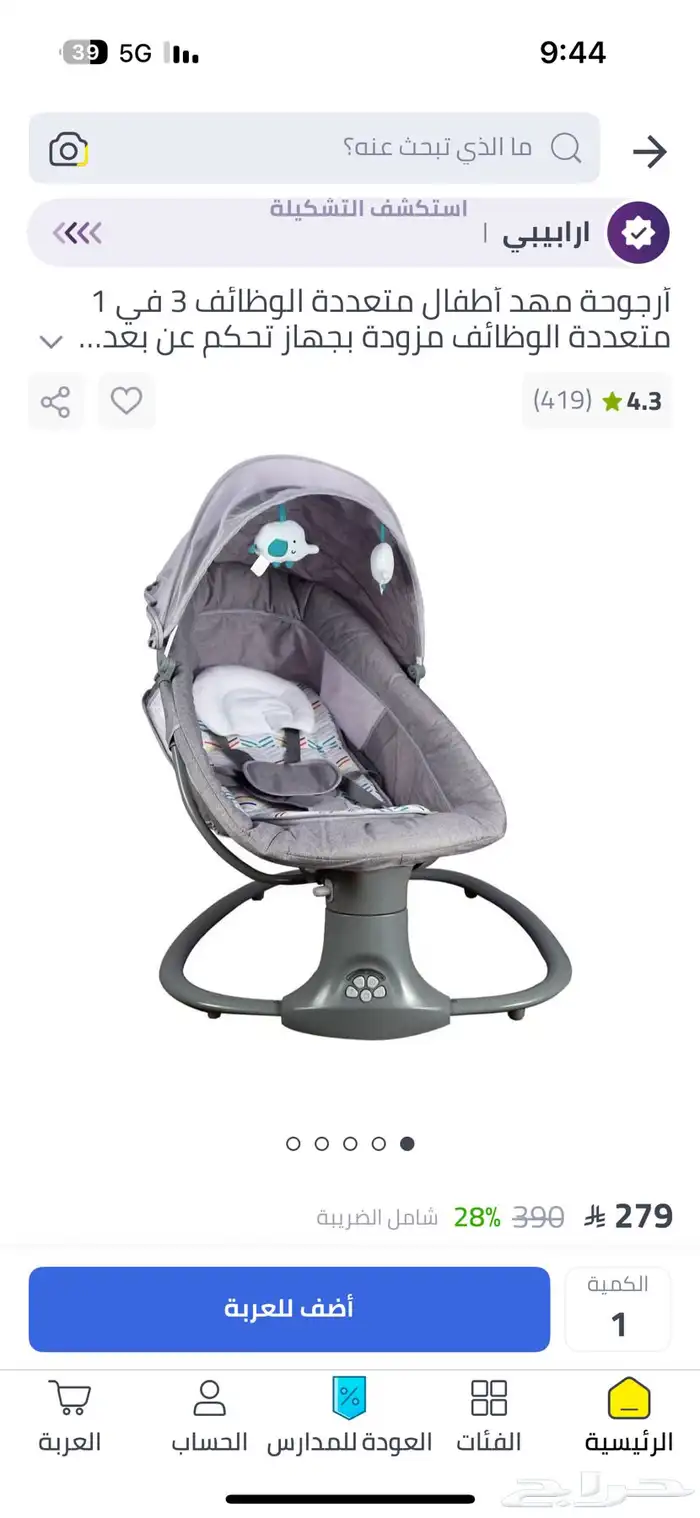Expand the product title text
Viewport: 700px width, 1518px height.
click(51, 341)
